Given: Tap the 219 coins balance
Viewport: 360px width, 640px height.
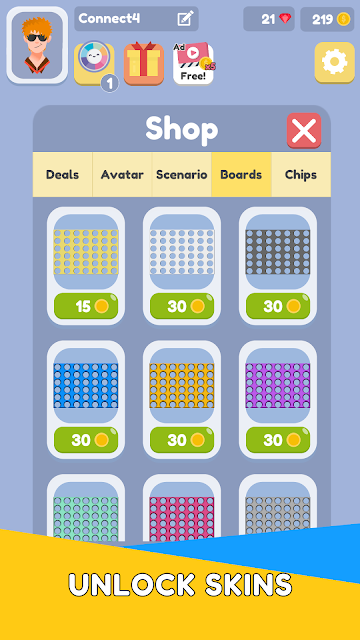Looking at the screenshot, I should [327, 19].
